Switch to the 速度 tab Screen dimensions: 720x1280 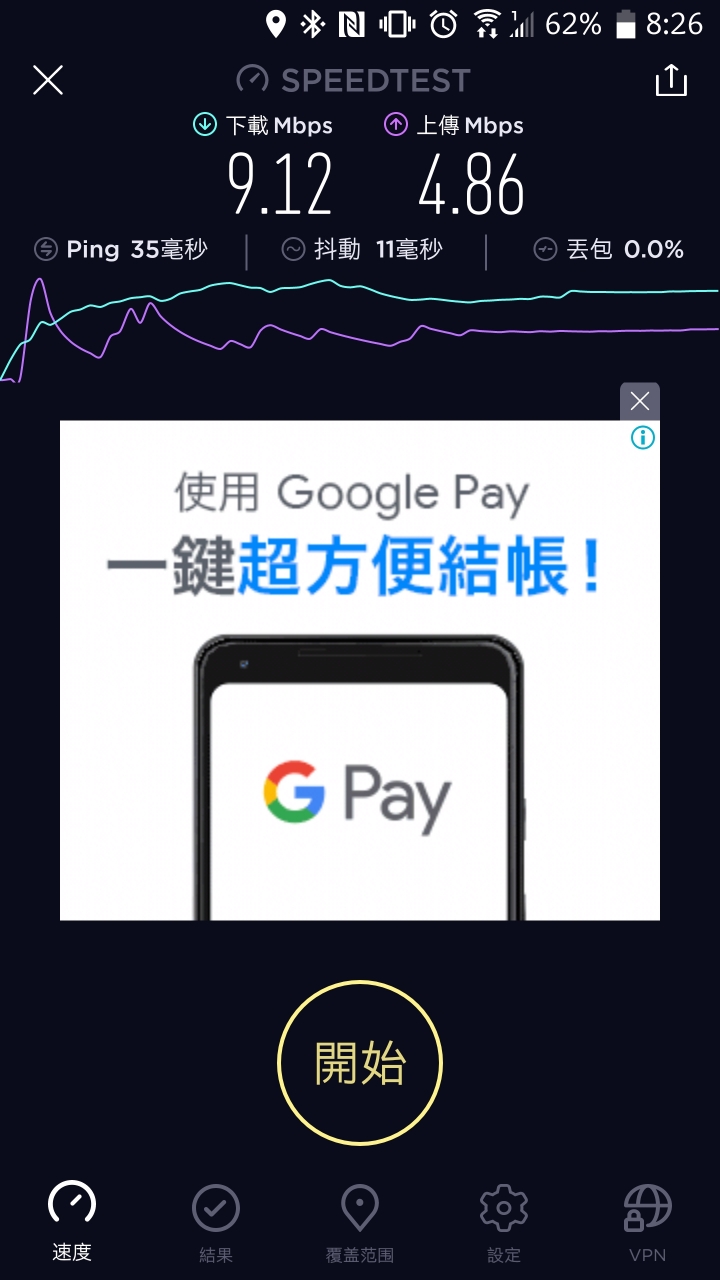click(x=72, y=1220)
